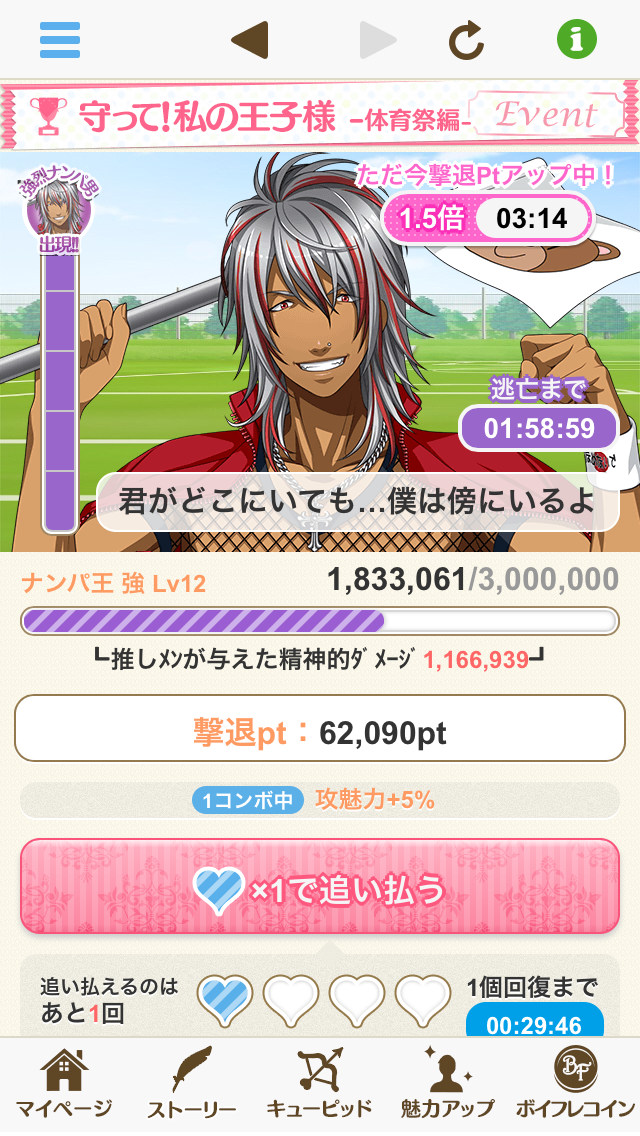This screenshot has height=1136, width=640.
Task: Open the 守って!私の王子様 event banner
Action: (320, 116)
